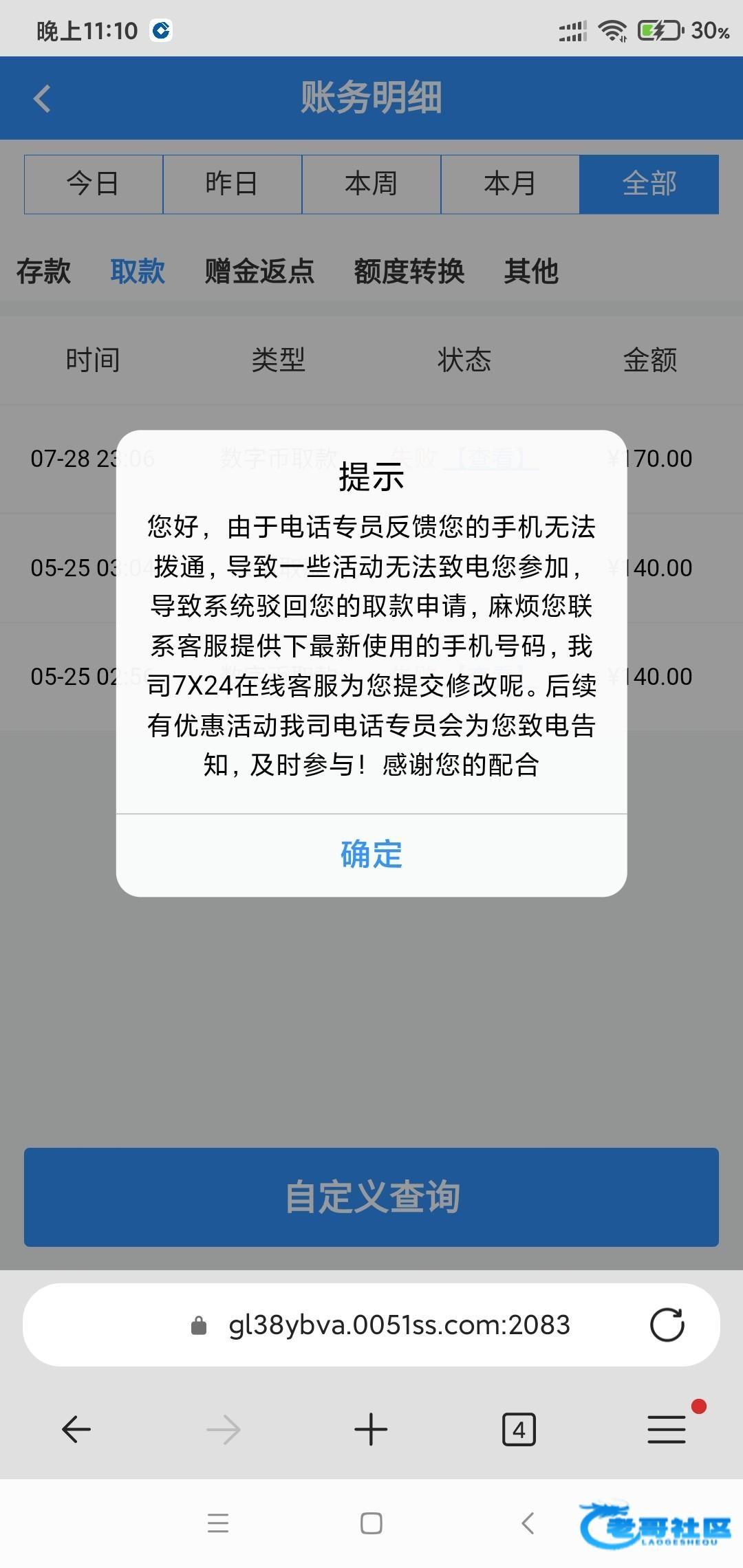
Task: Open the browser tab switcher
Action: click(x=519, y=1430)
